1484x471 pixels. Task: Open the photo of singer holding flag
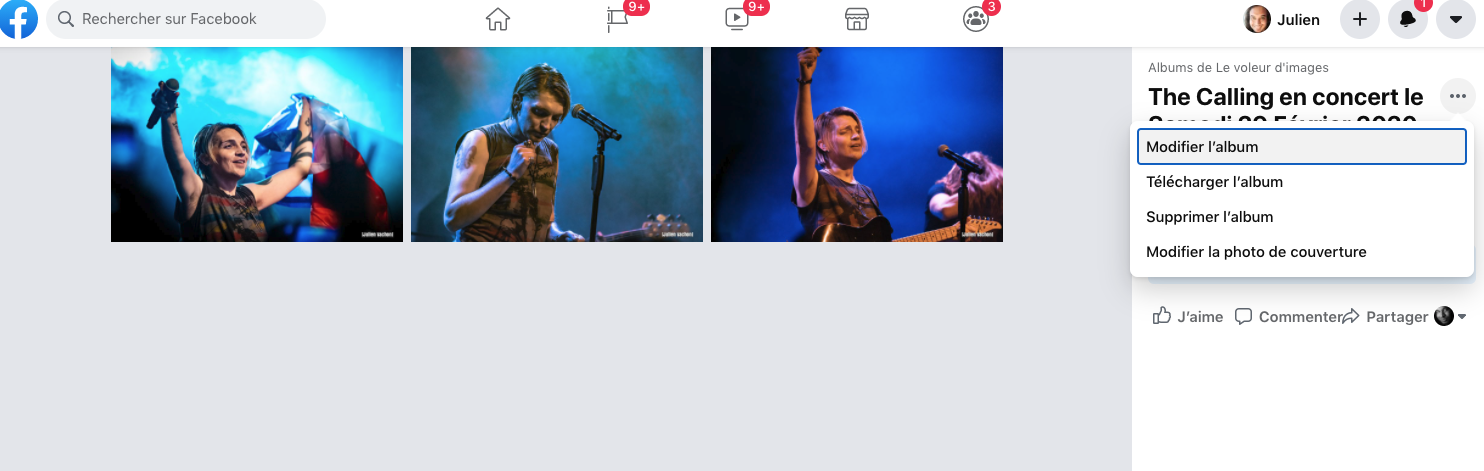click(257, 144)
